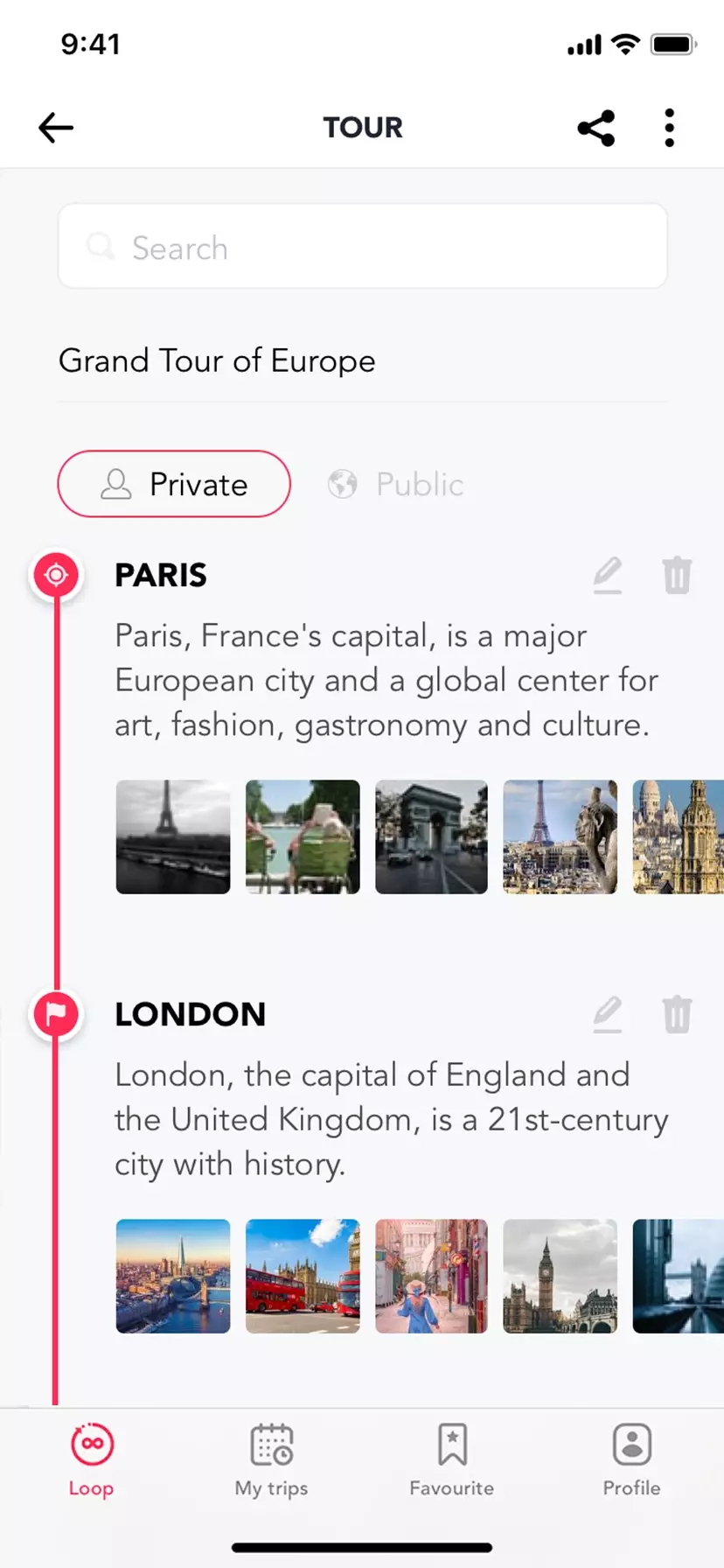Open the black-and-white Eiffel Tower photo
The image size is (724, 1568).
(x=173, y=836)
